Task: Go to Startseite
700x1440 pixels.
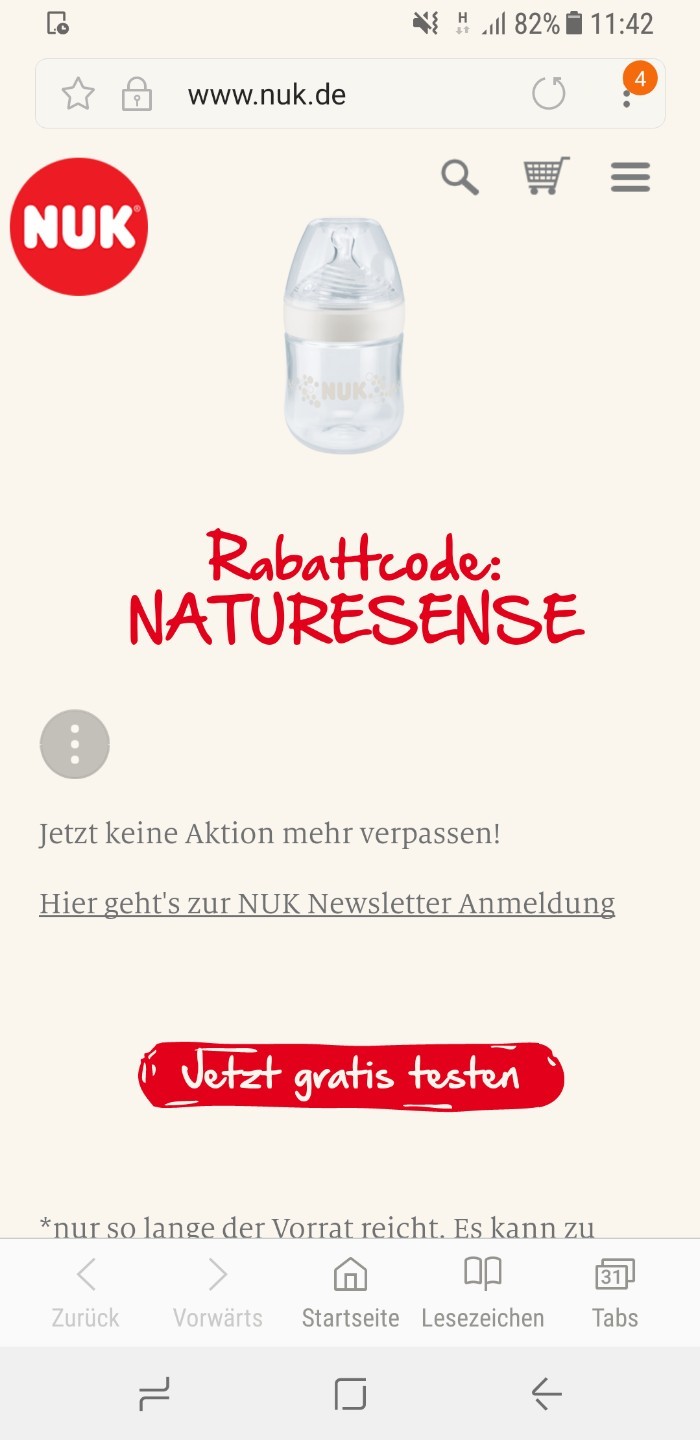Action: 350,1293
